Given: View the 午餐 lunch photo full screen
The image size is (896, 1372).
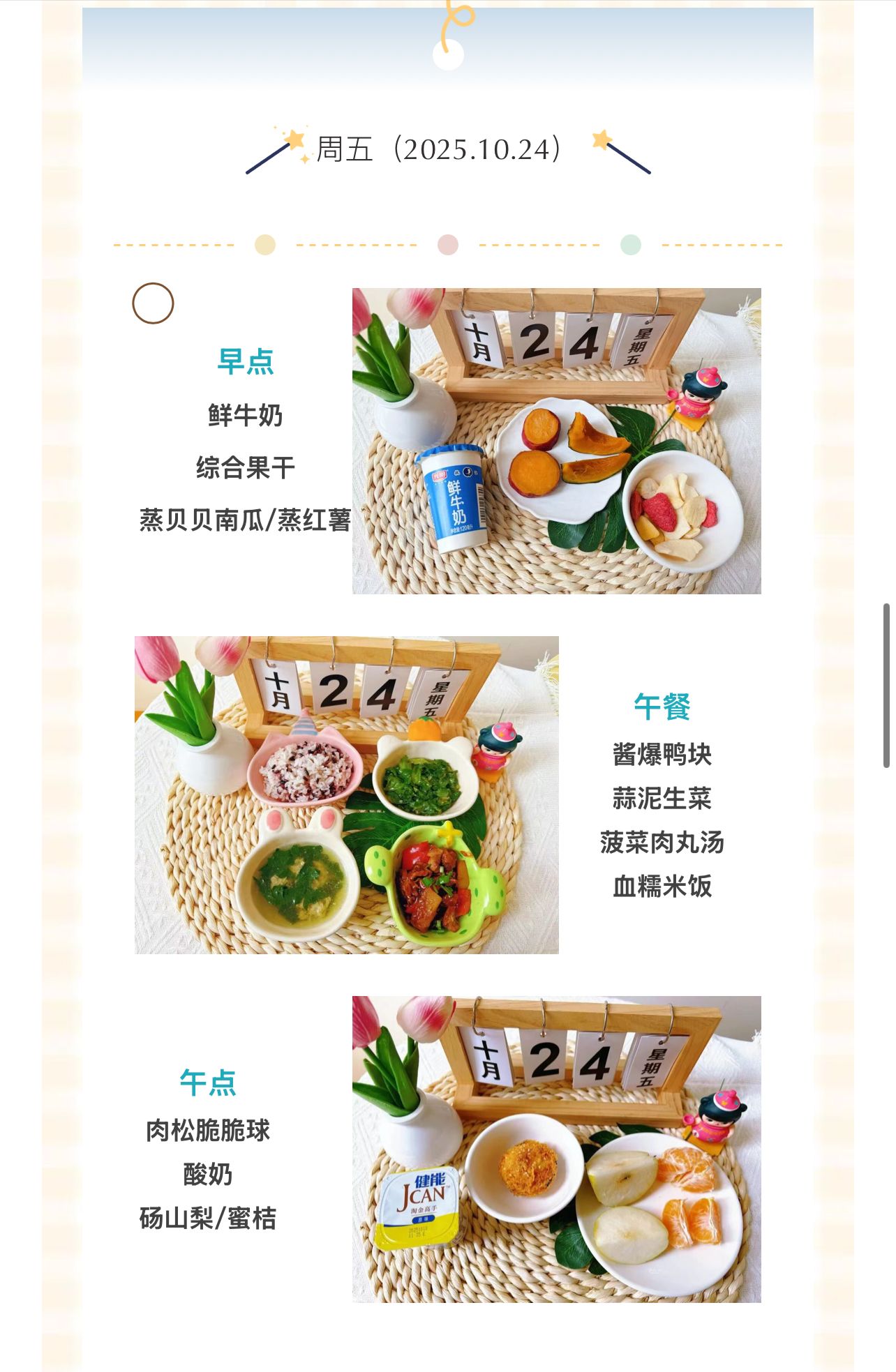Looking at the screenshot, I should coord(346,794).
